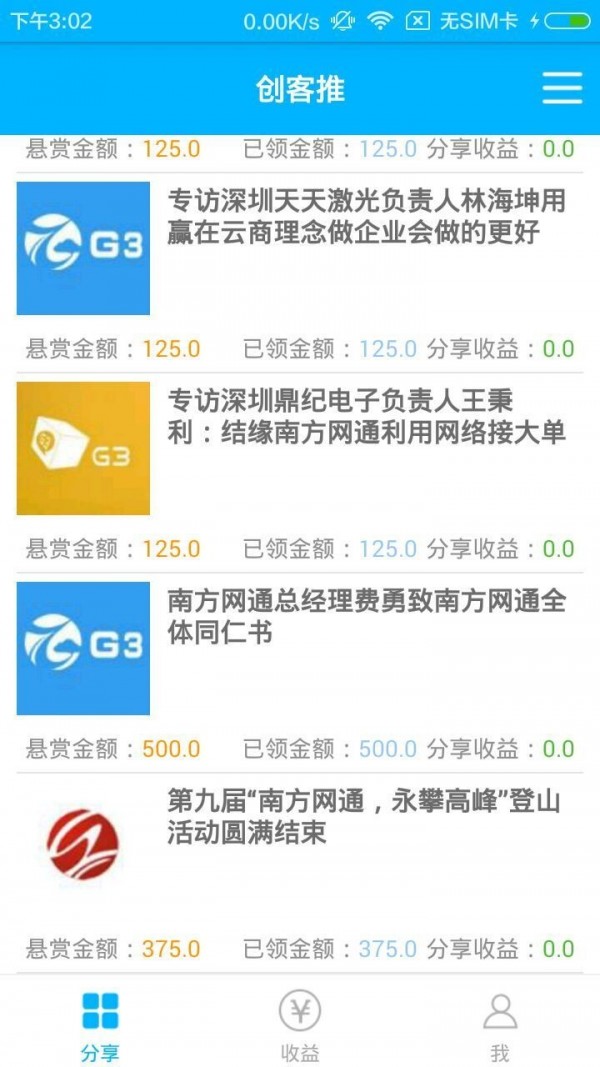This screenshot has width=600, height=1067.
Task: Open 南方网通总经理费勇致南方网通全体同仁书
Action: [x=366, y=617]
